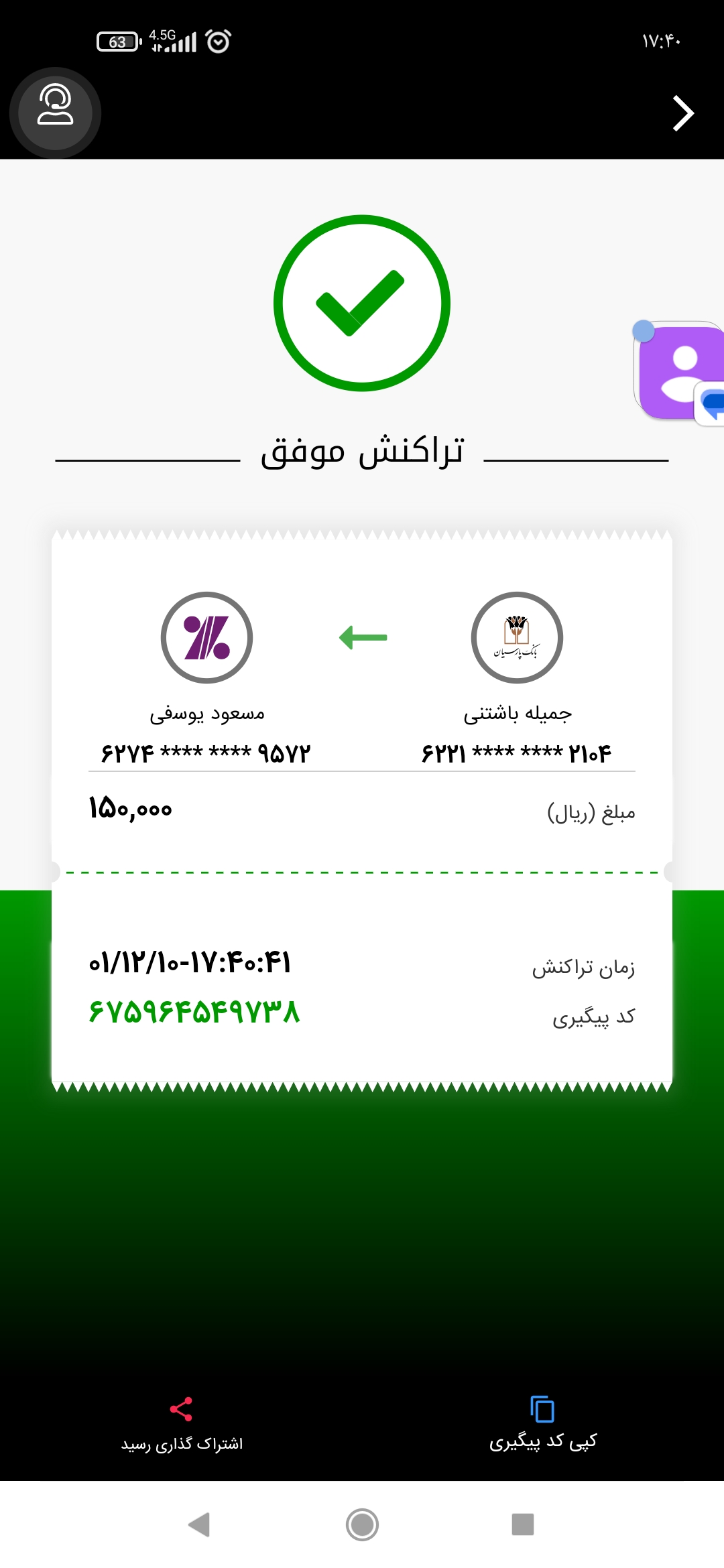Open the customer support headset icon
The height and width of the screenshot is (1568, 724).
click(55, 113)
